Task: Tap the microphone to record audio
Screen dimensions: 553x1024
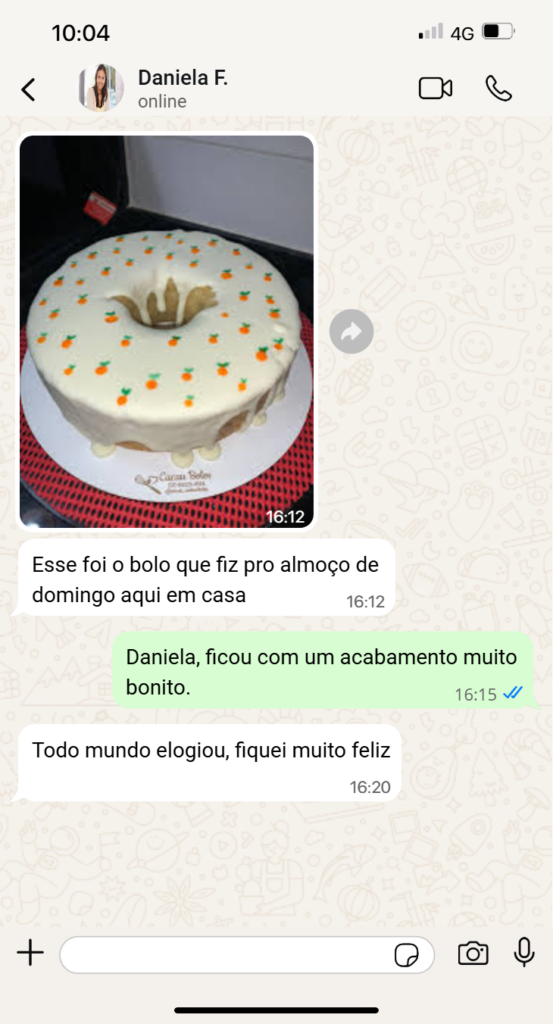Action: (524, 953)
